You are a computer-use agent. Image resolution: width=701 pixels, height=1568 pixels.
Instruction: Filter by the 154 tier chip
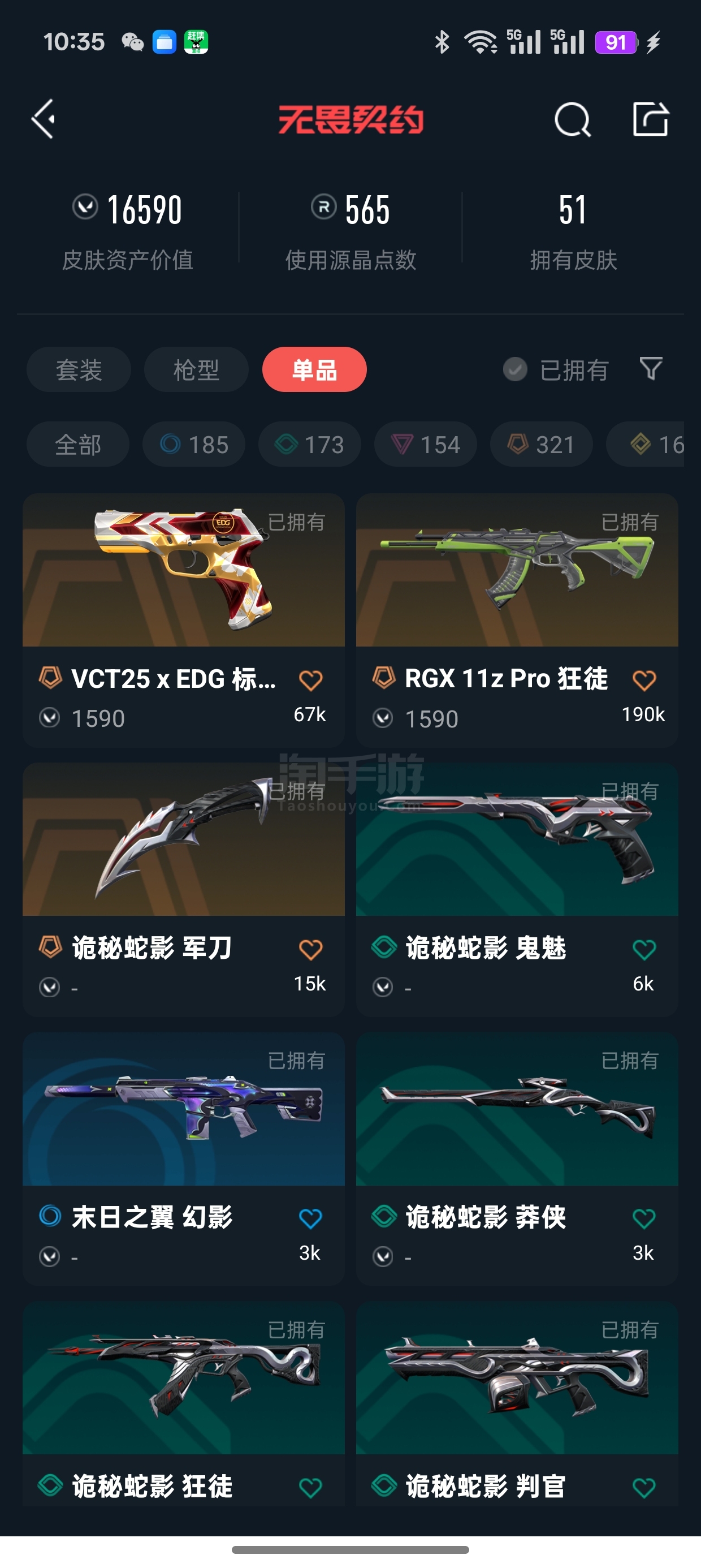coord(425,445)
